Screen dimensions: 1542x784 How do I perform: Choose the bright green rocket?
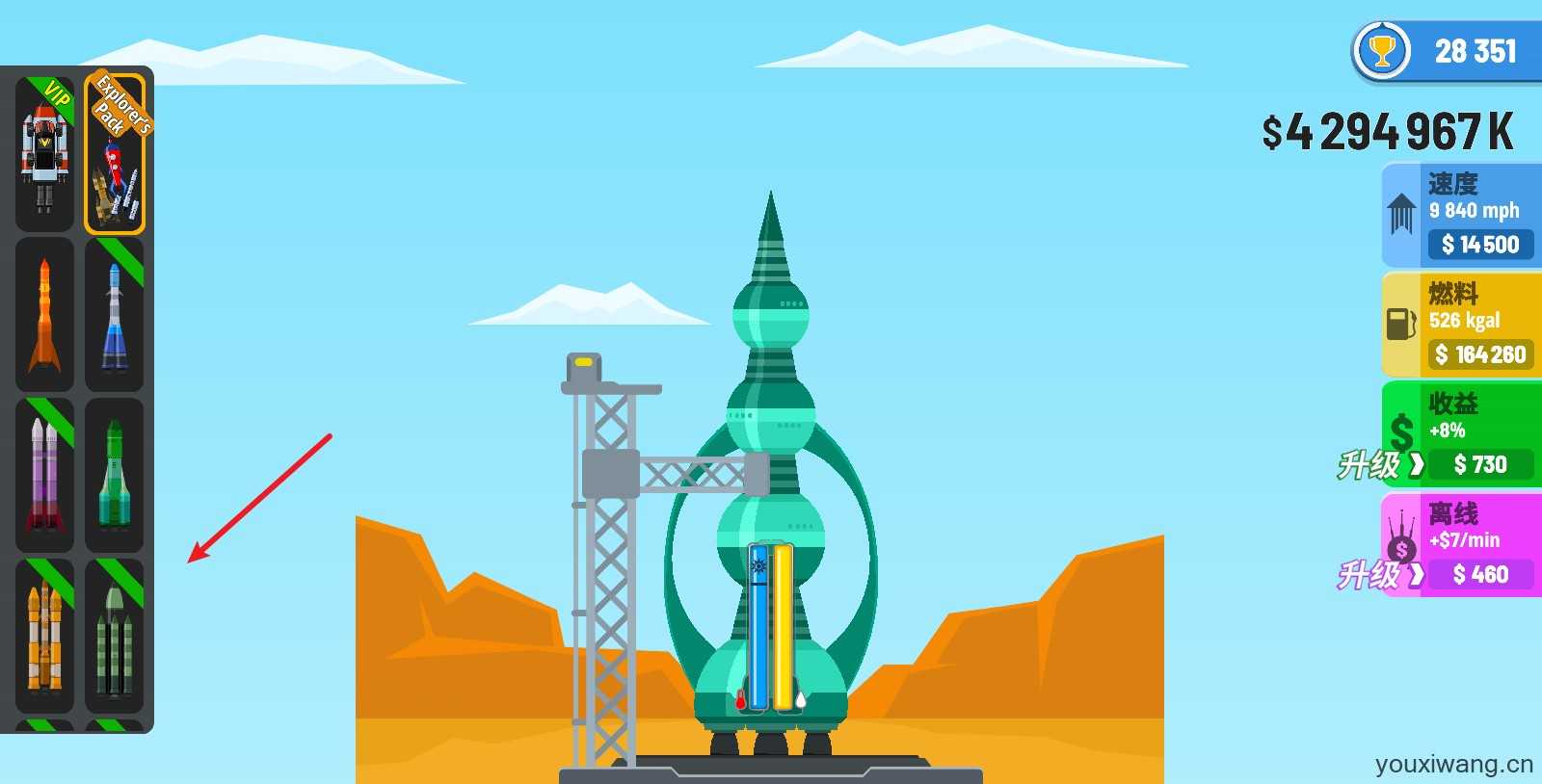[115, 476]
